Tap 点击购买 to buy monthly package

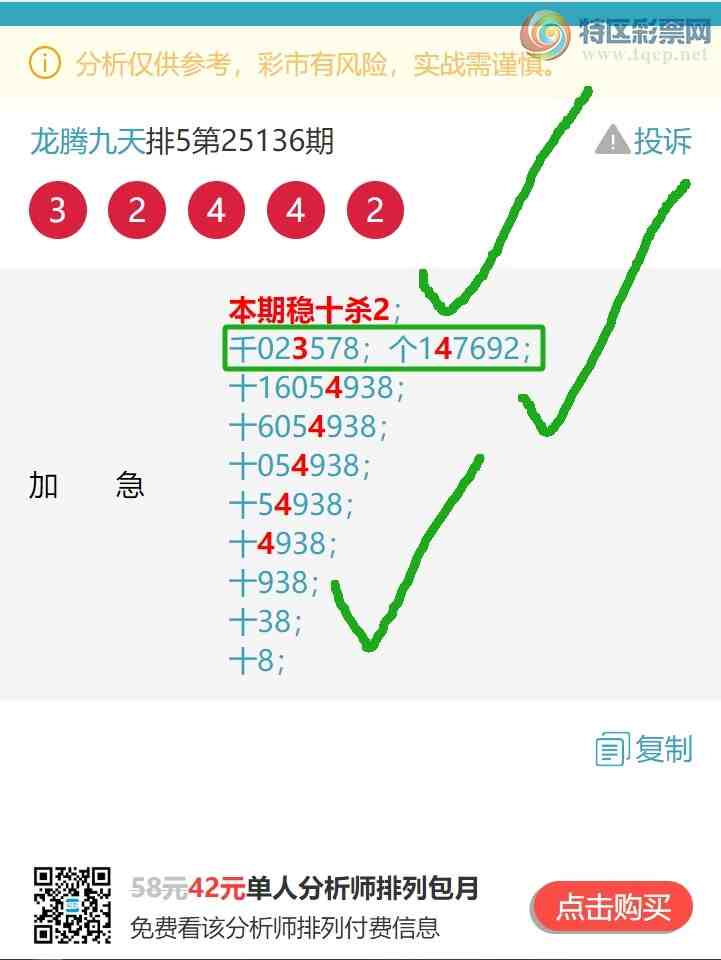point(612,907)
